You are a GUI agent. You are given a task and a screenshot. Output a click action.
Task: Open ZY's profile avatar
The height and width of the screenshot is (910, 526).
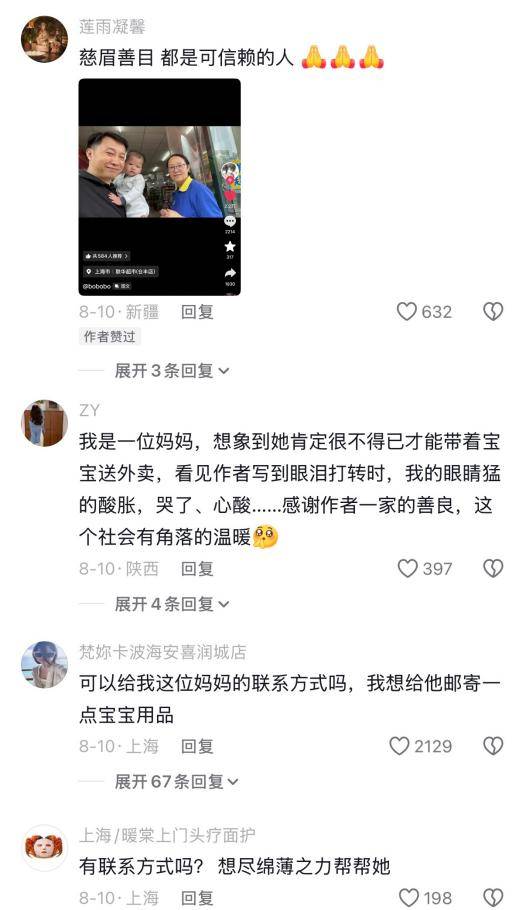[45, 422]
